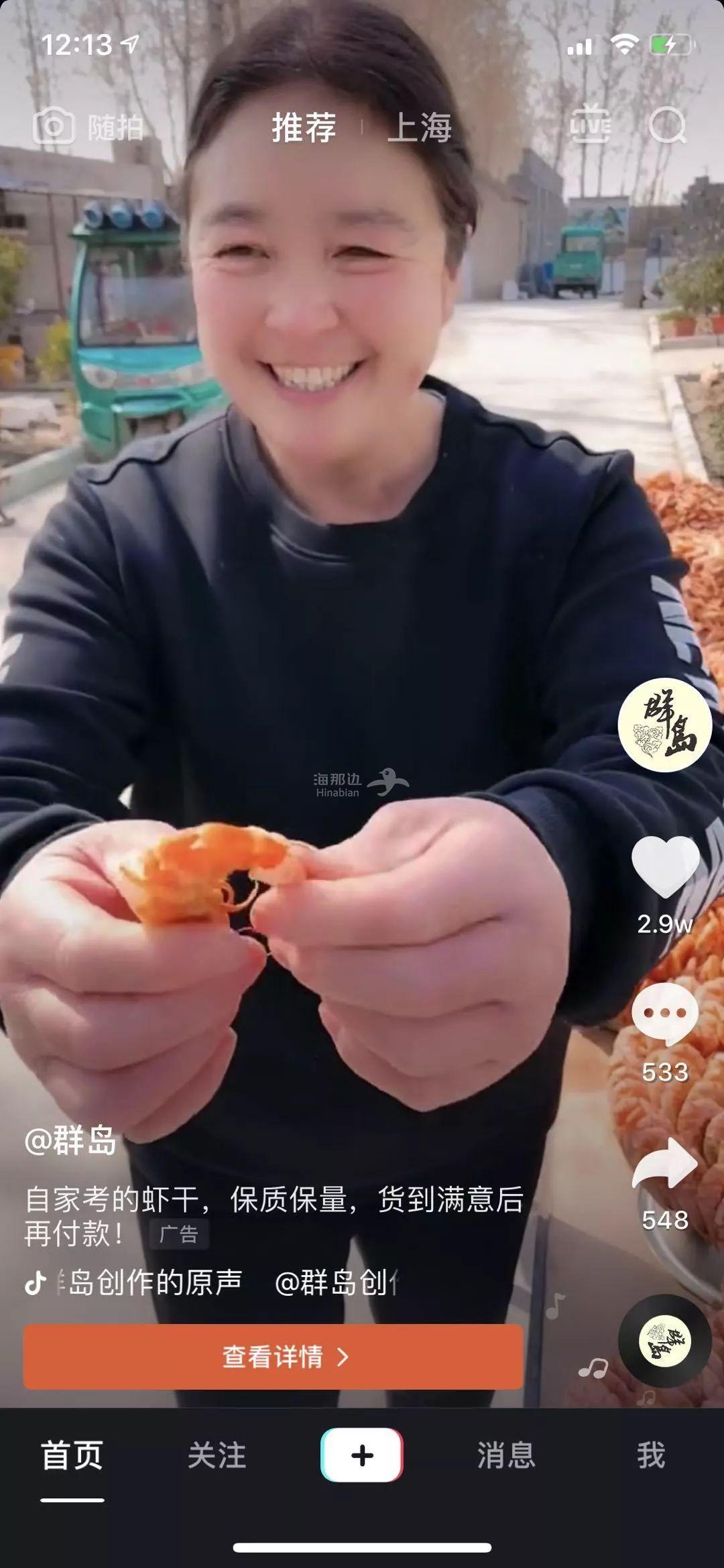Like this video with the heart
The width and height of the screenshot is (724, 1568).
click(x=665, y=867)
